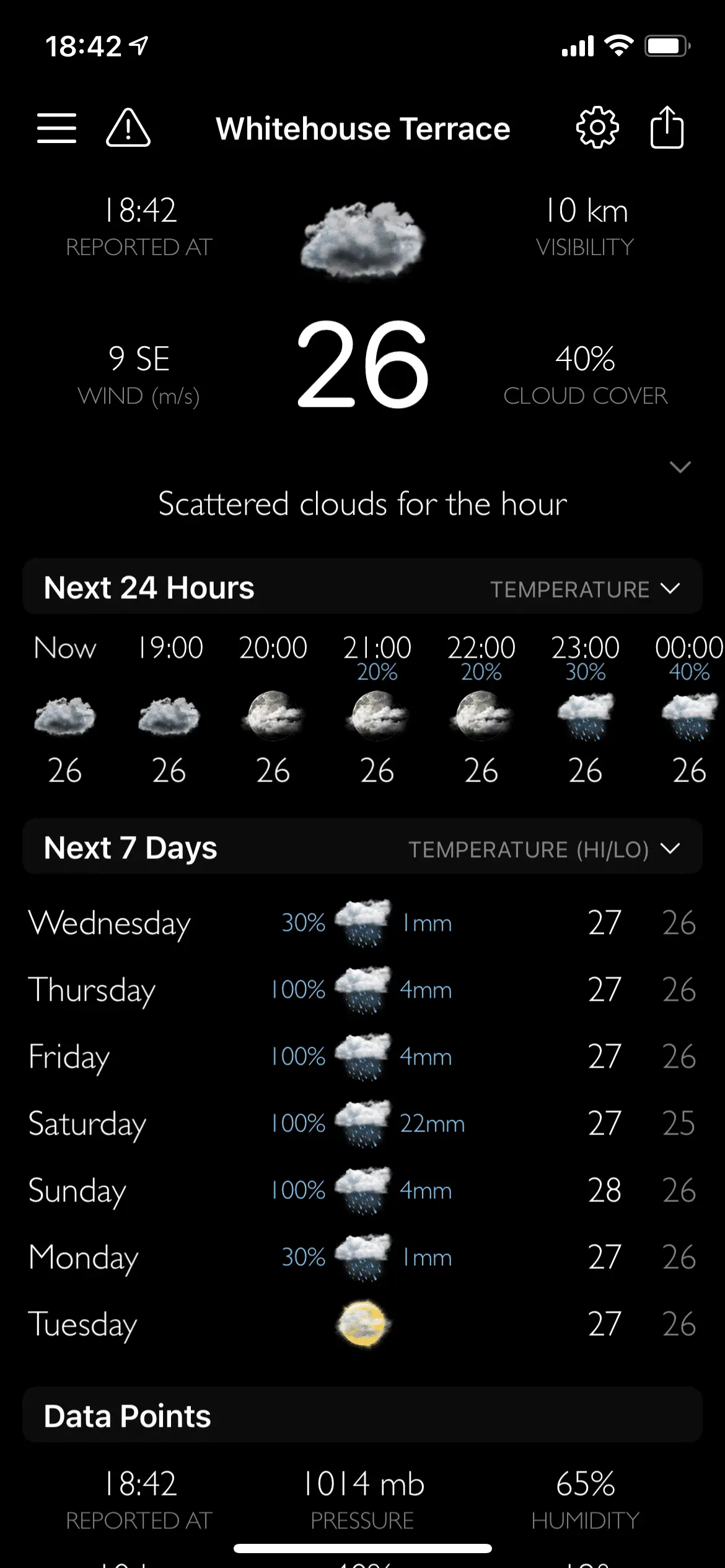725x1568 pixels.
Task: Expand the current conditions summary chevron
Action: 680,468
